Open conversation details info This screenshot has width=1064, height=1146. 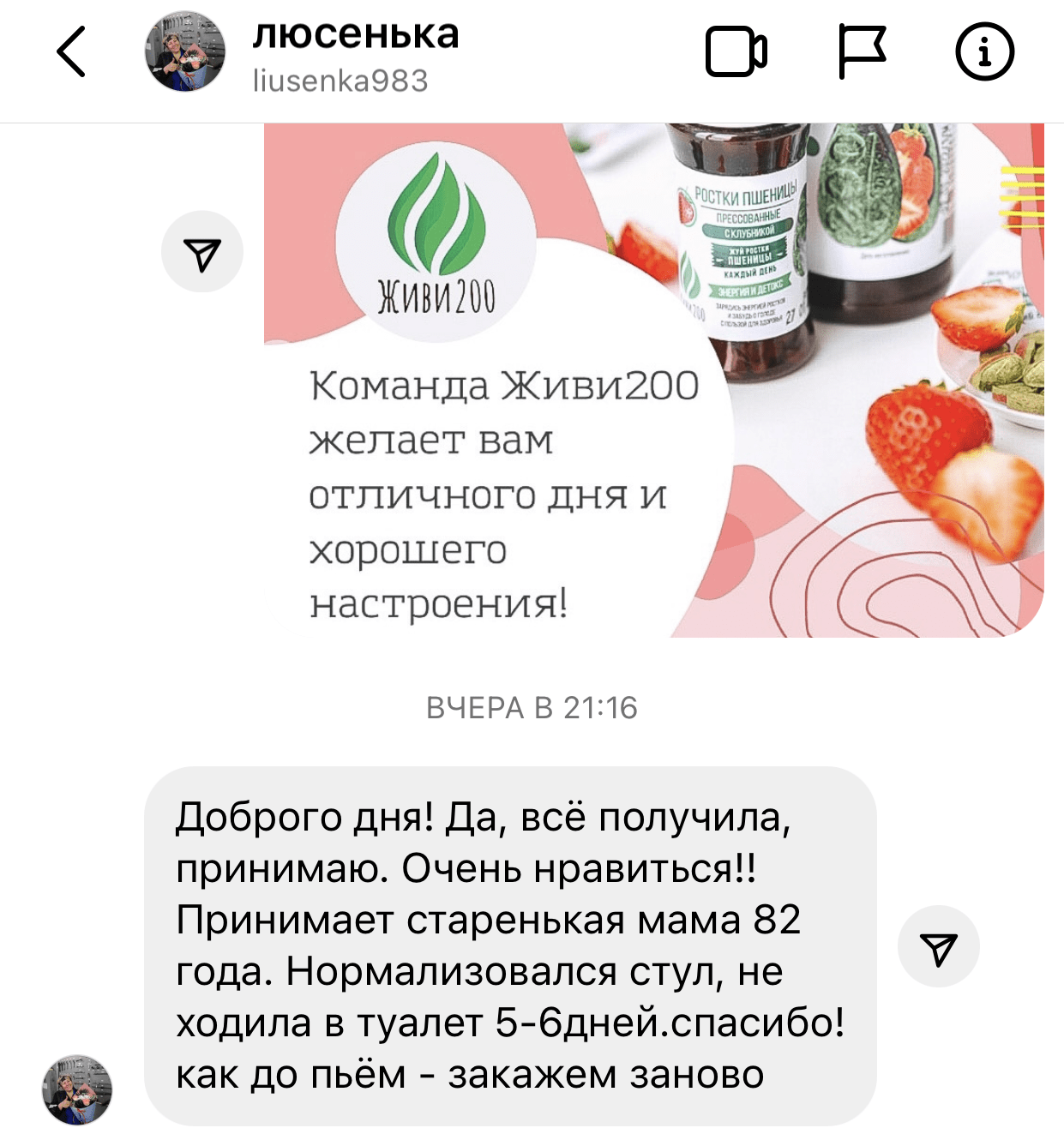(984, 52)
